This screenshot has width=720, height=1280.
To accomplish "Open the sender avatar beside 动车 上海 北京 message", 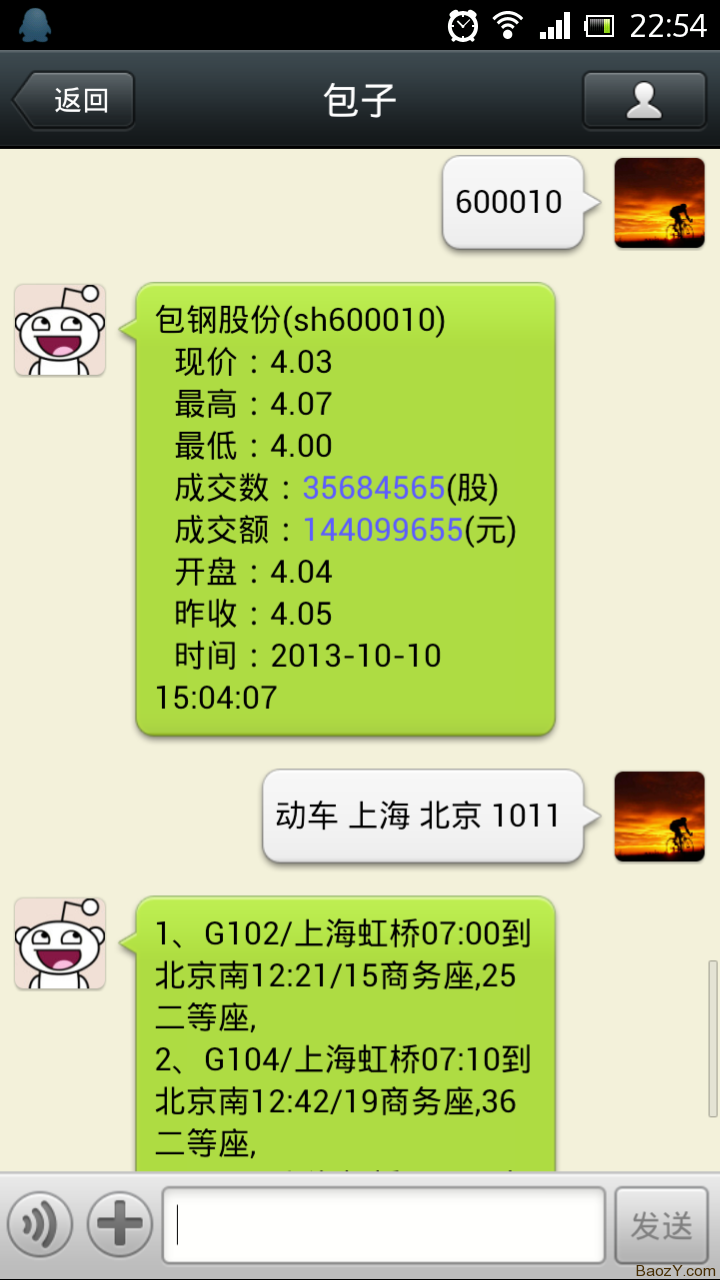I will click(659, 817).
